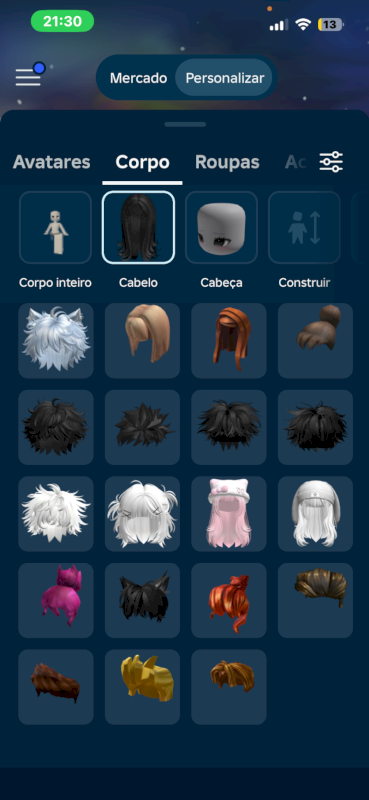The width and height of the screenshot is (369, 800).
Task: Tap the Construir category tile
Action: pyautogui.click(x=304, y=228)
